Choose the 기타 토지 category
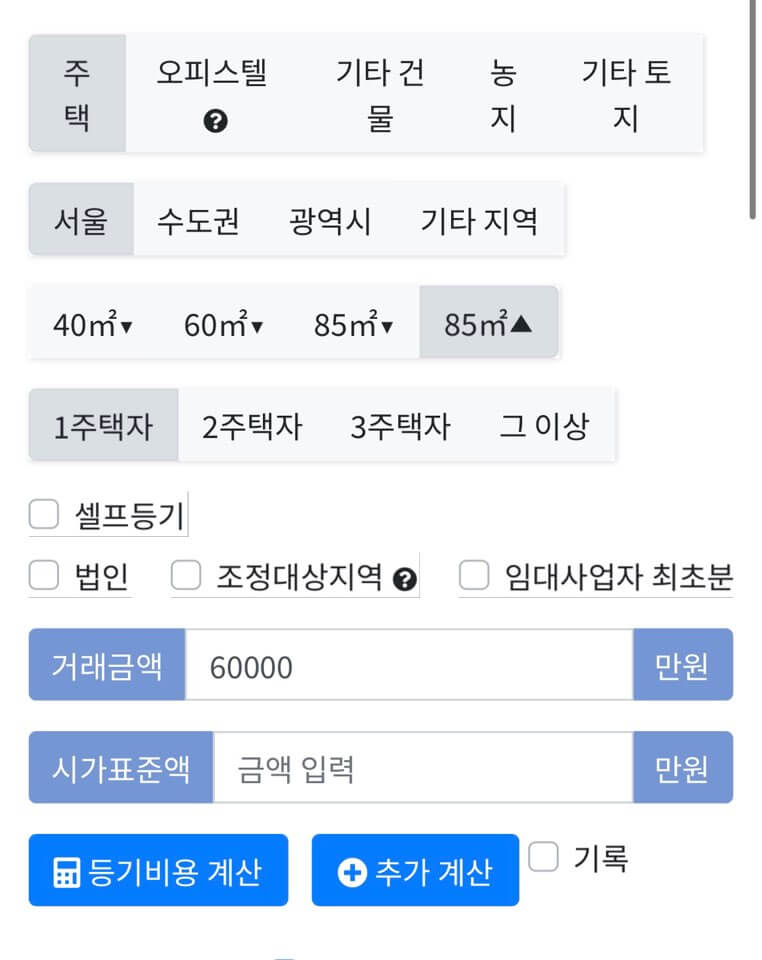 [x=625, y=93]
